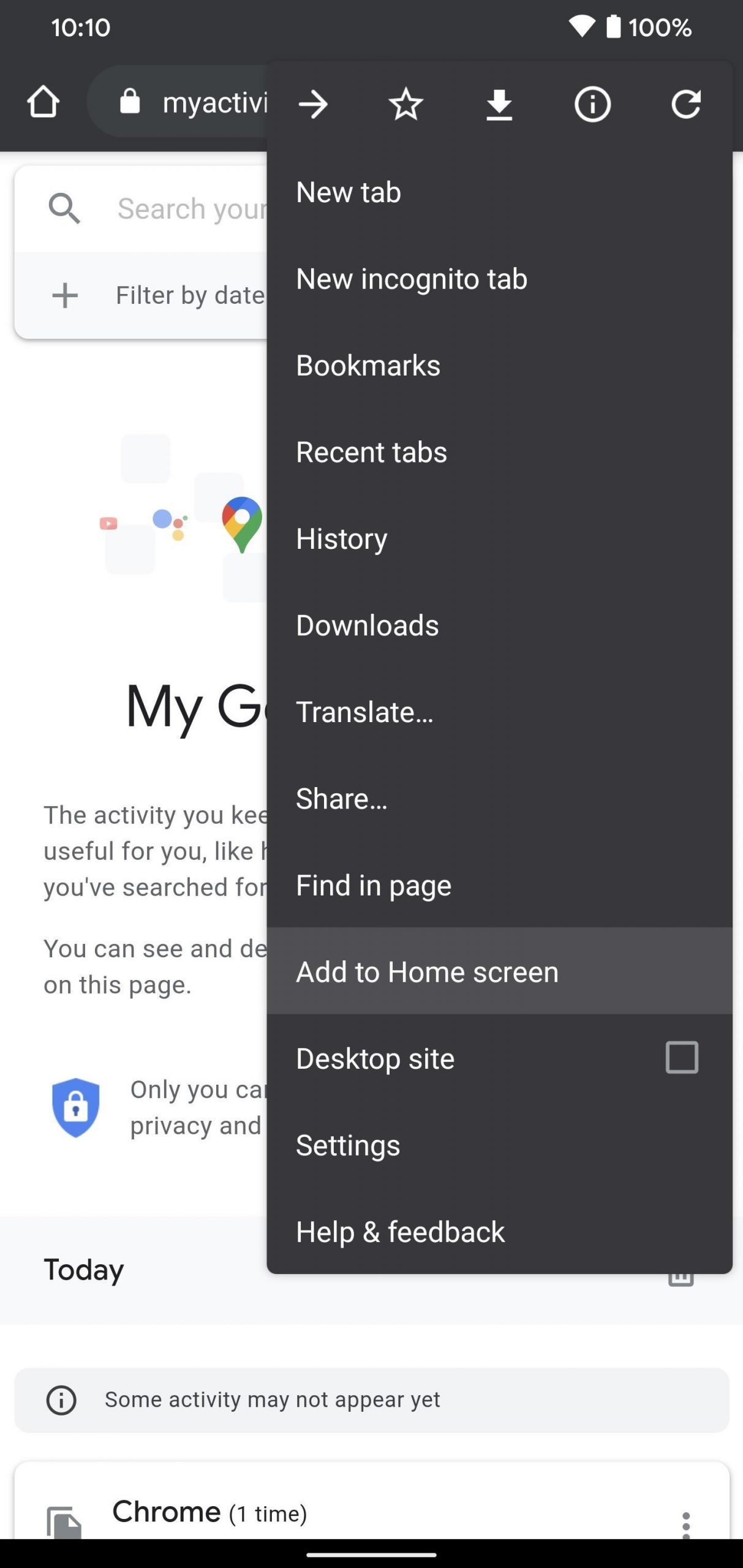Image resolution: width=743 pixels, height=1568 pixels.
Task: Add to Home screen
Action: point(428,972)
